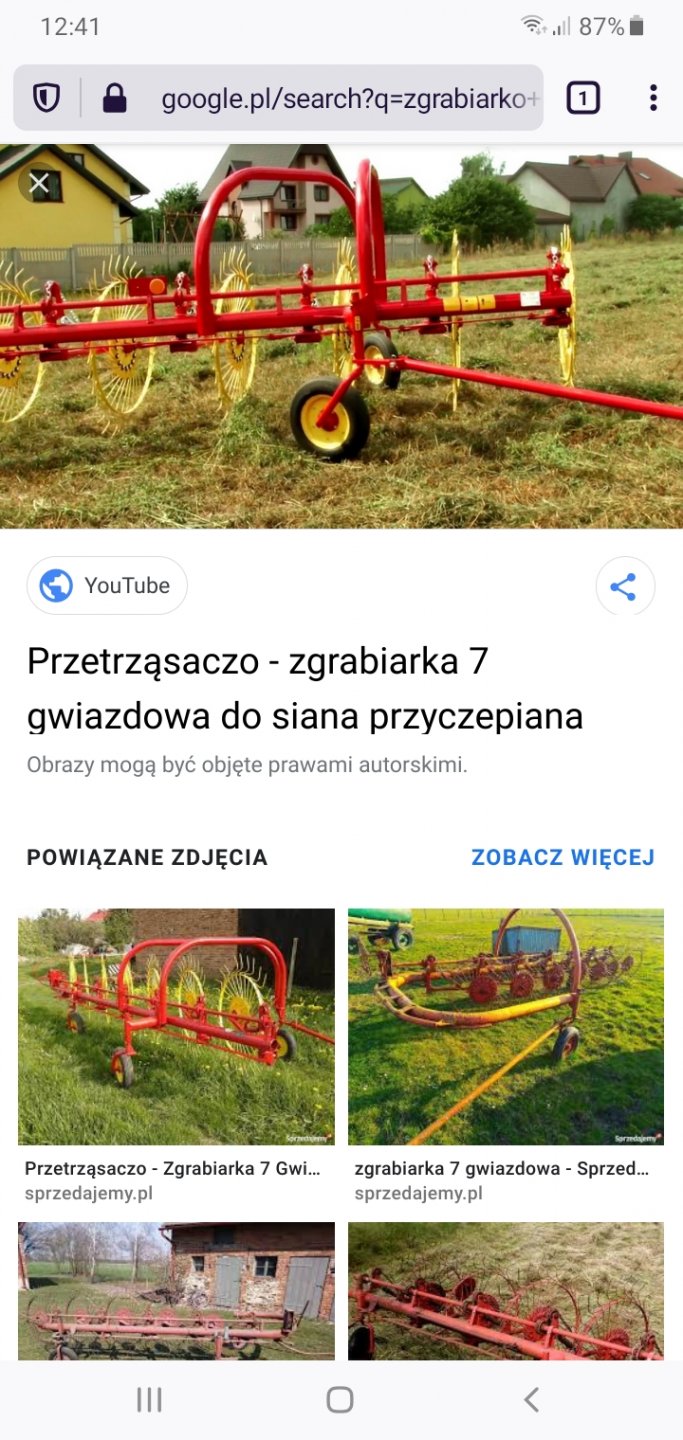This screenshot has height=1440, width=683.
Task: Open the YouTube source chip
Action: (x=107, y=586)
